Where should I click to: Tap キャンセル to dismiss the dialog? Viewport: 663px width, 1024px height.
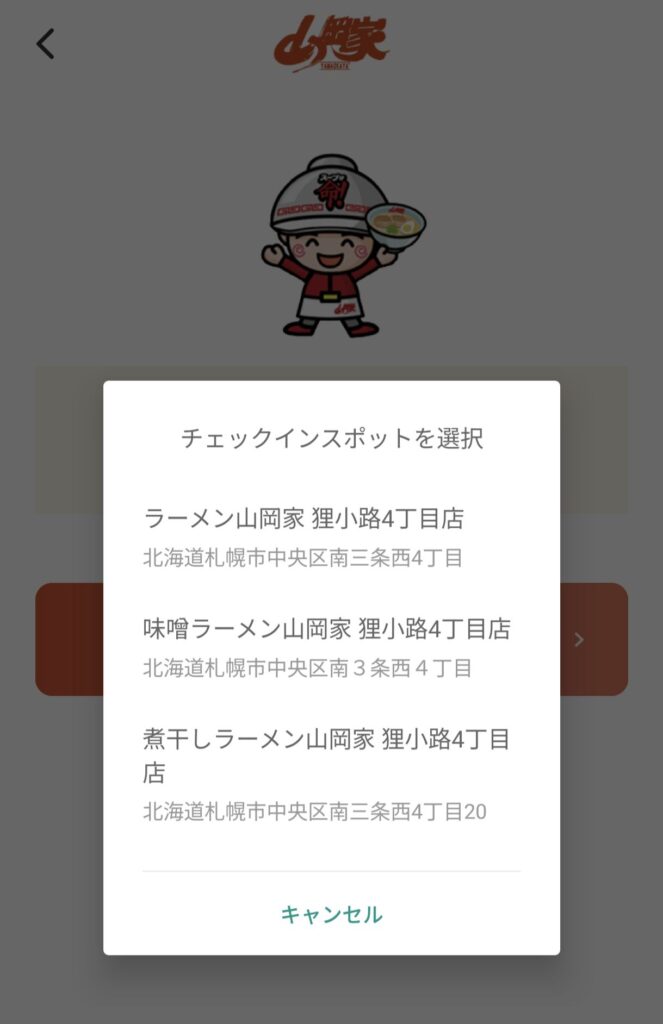coord(331,914)
